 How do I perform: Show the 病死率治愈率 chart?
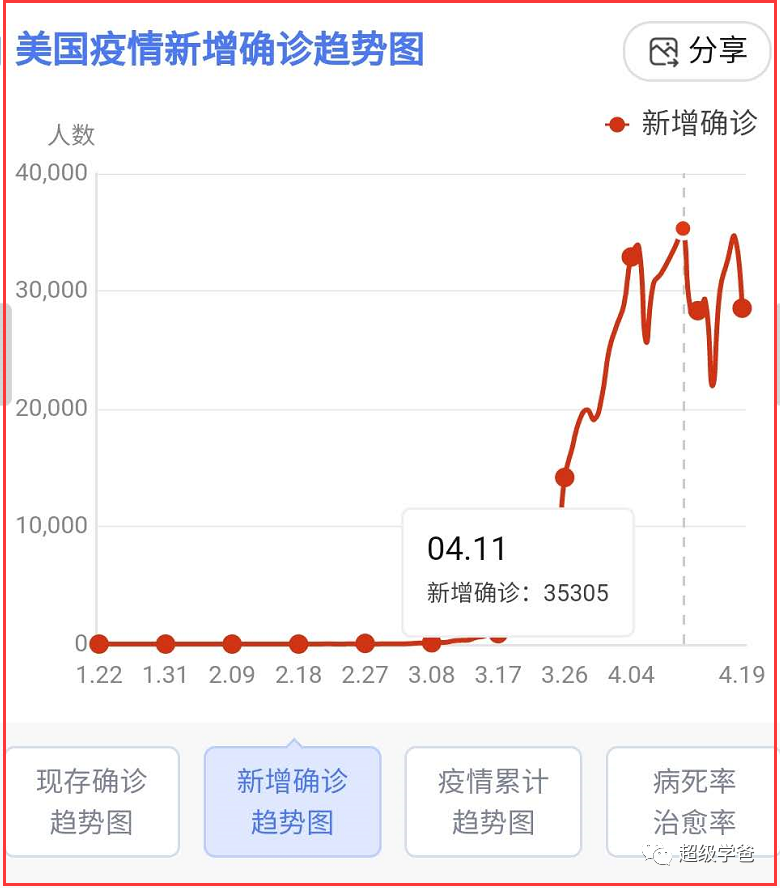point(692,801)
